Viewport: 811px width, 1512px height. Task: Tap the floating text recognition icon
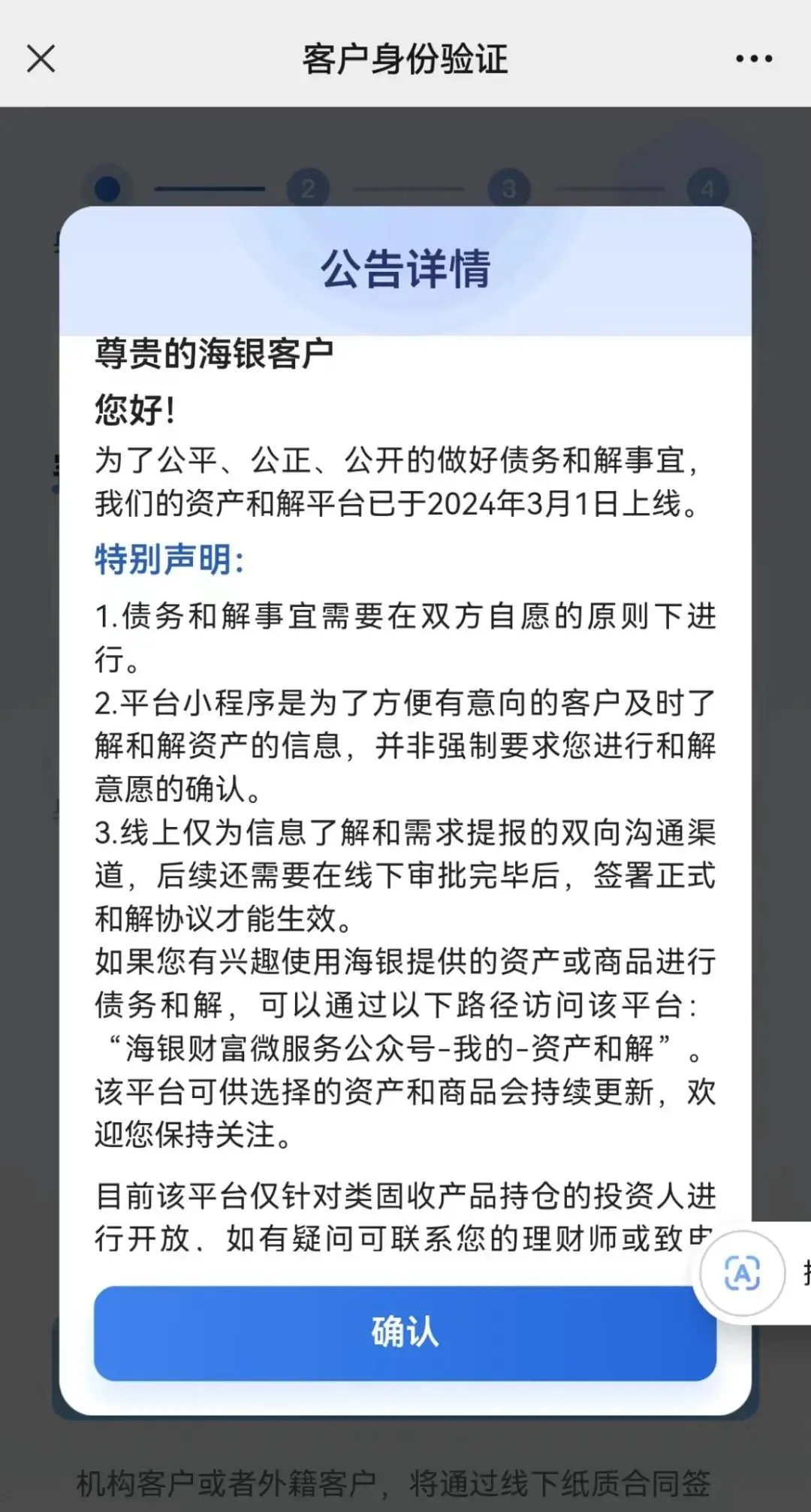tap(742, 1274)
